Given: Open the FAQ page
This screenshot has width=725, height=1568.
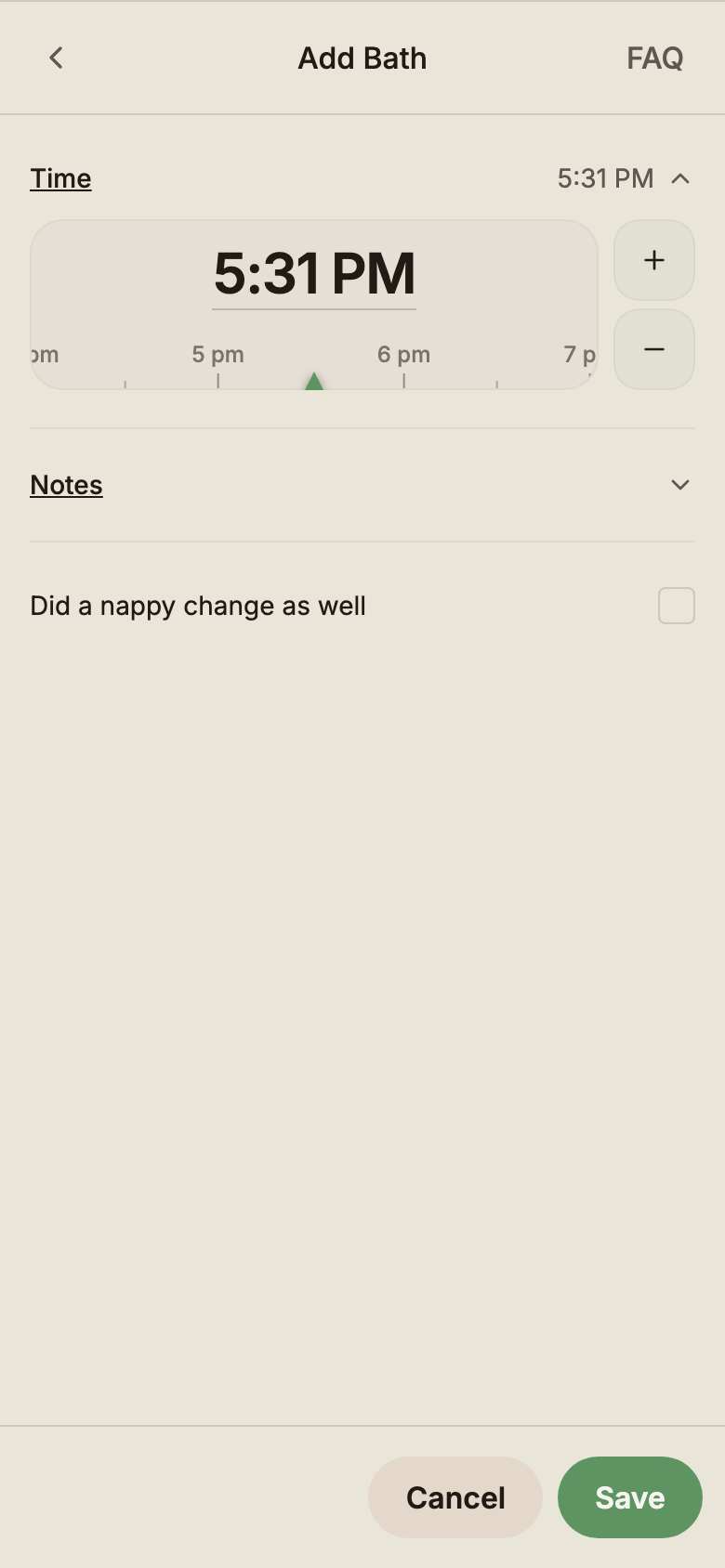Looking at the screenshot, I should click(654, 59).
